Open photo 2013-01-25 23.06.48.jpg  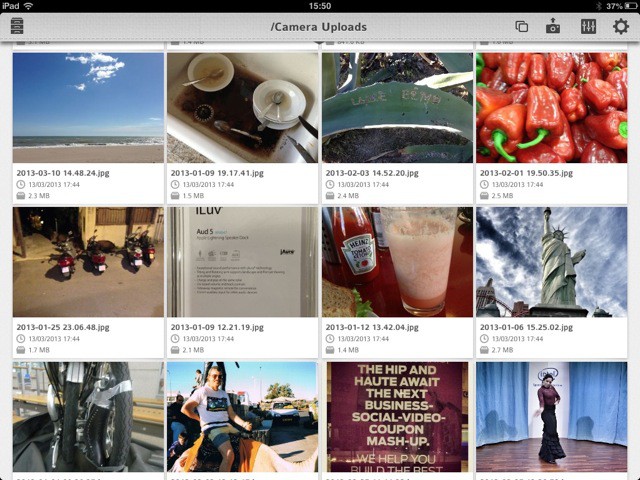[88, 262]
